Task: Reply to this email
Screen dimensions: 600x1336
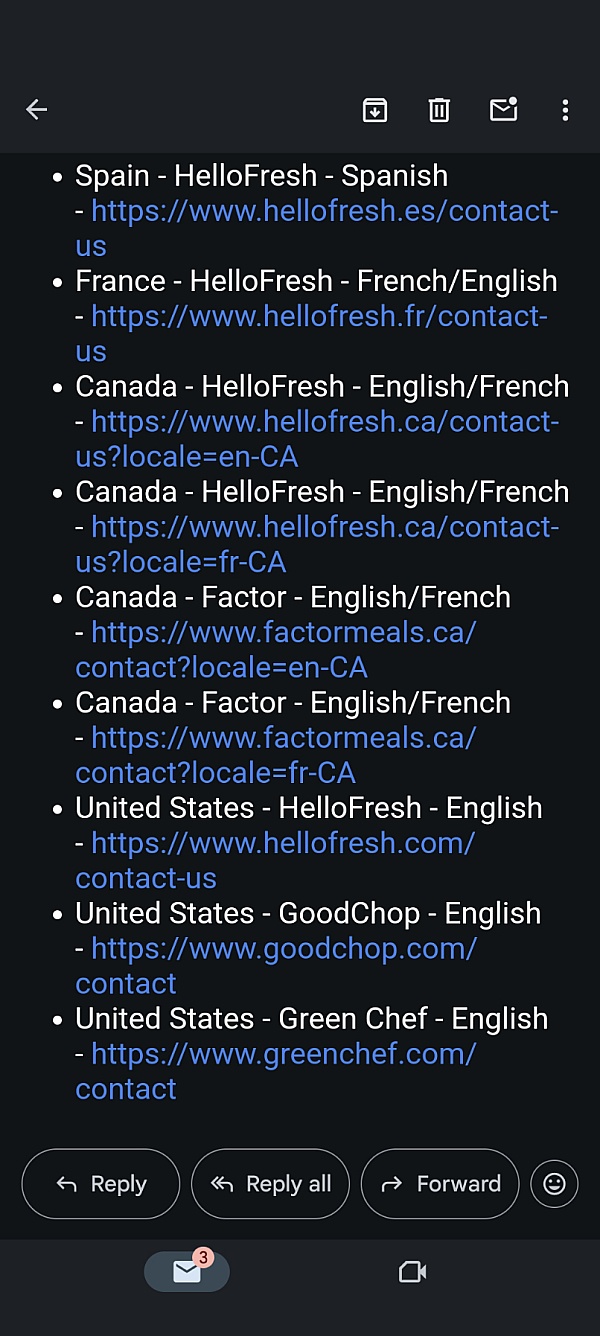Action: [101, 1184]
